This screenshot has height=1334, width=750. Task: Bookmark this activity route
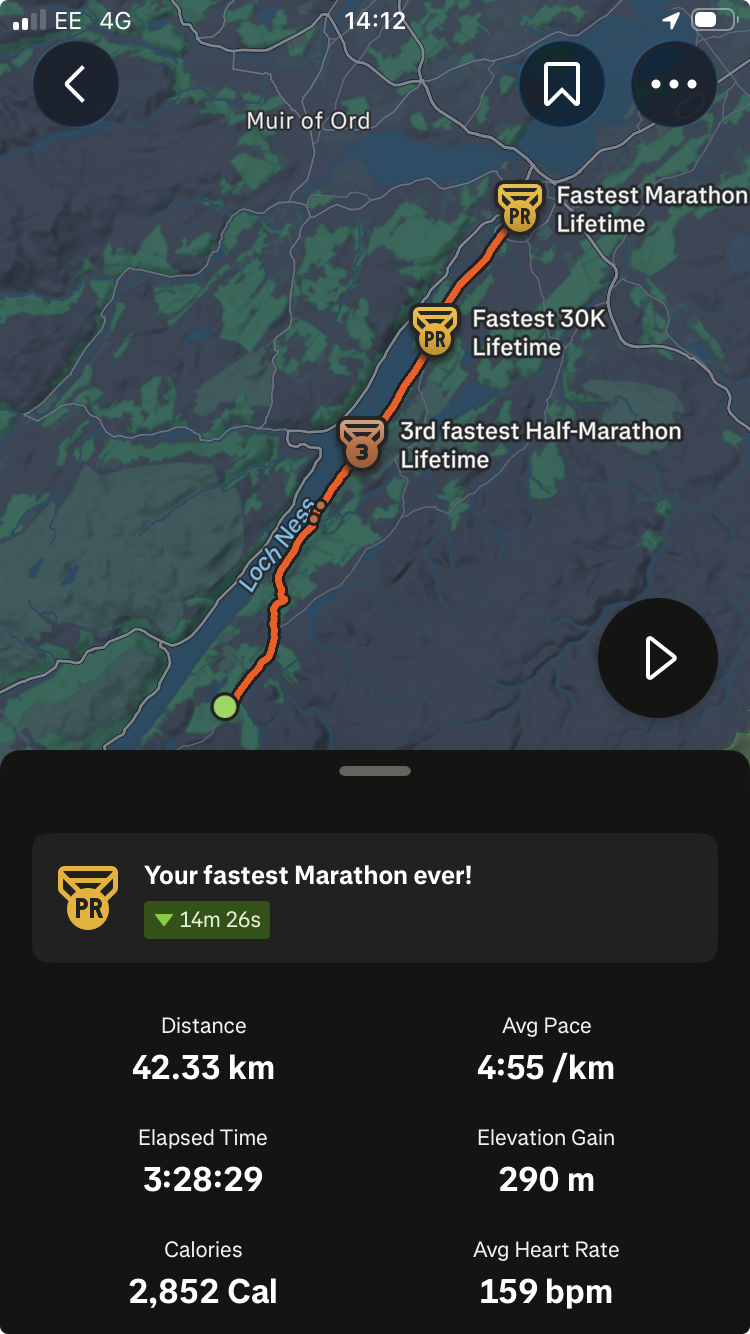[x=561, y=84]
